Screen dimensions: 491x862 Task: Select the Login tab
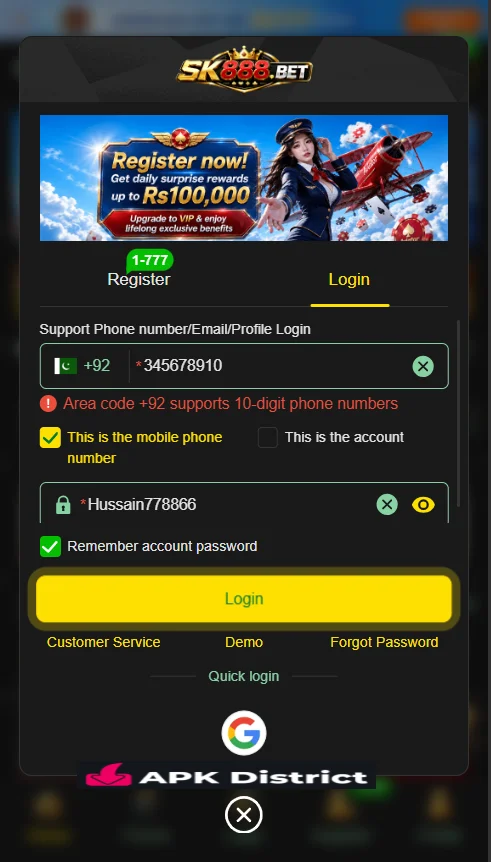coord(349,279)
